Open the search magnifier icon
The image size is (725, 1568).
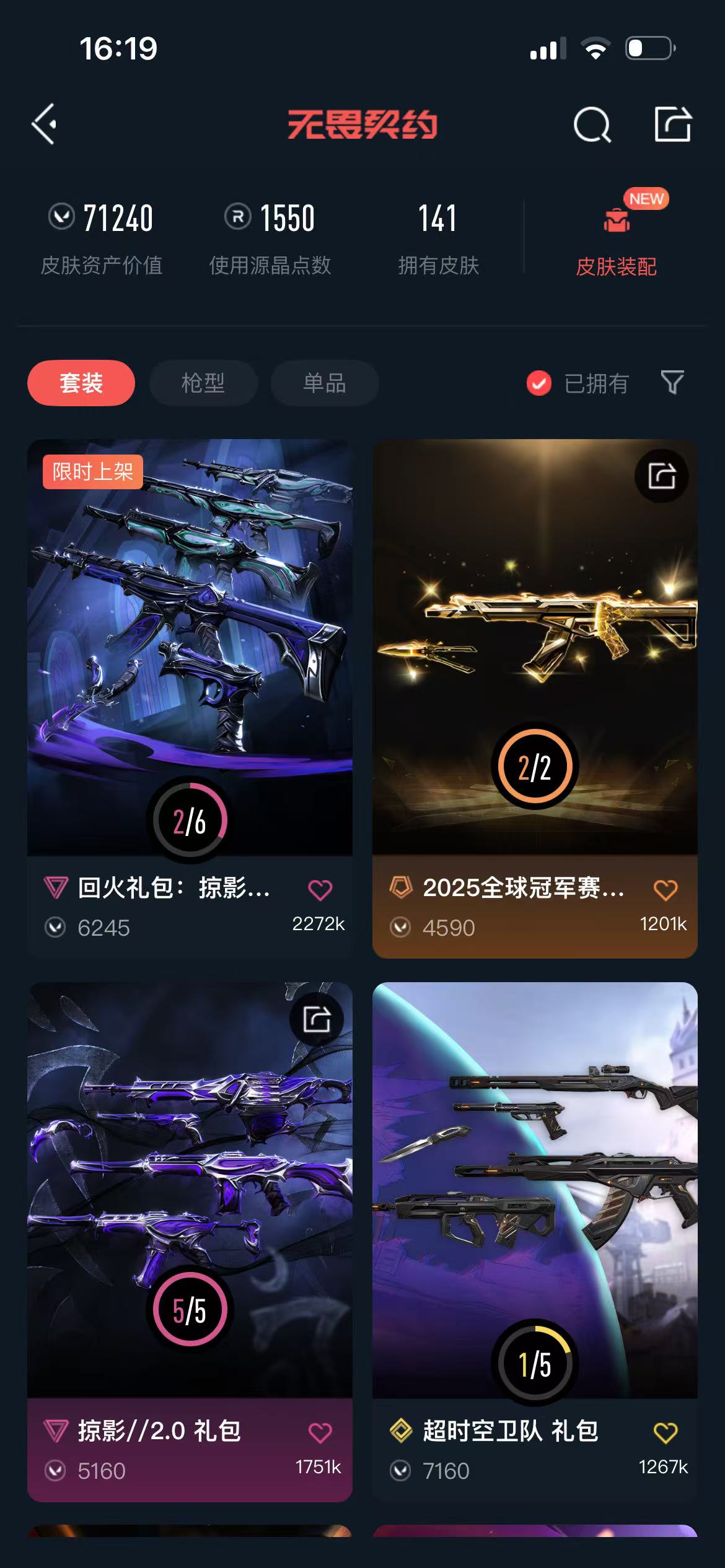point(592,125)
